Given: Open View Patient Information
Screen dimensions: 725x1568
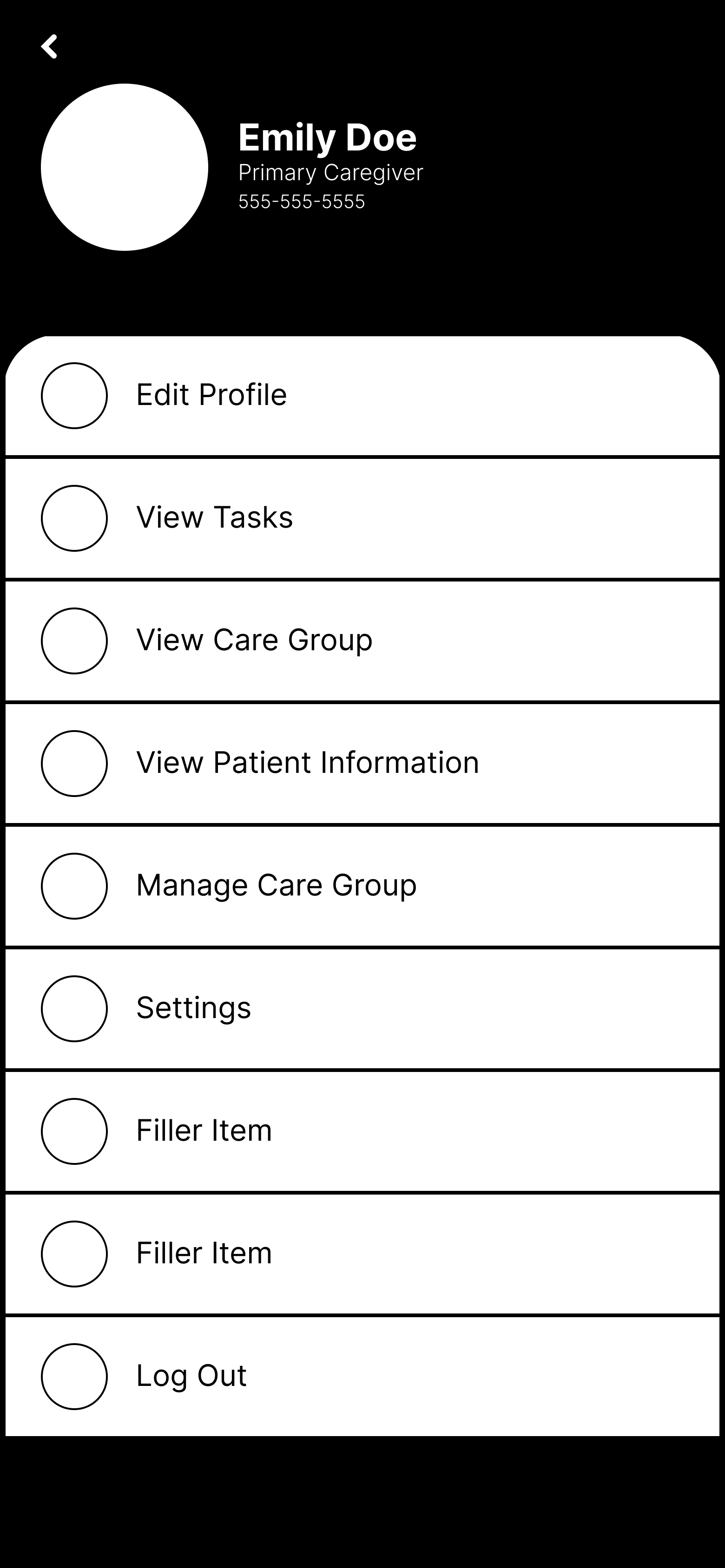Looking at the screenshot, I should click(362, 763).
